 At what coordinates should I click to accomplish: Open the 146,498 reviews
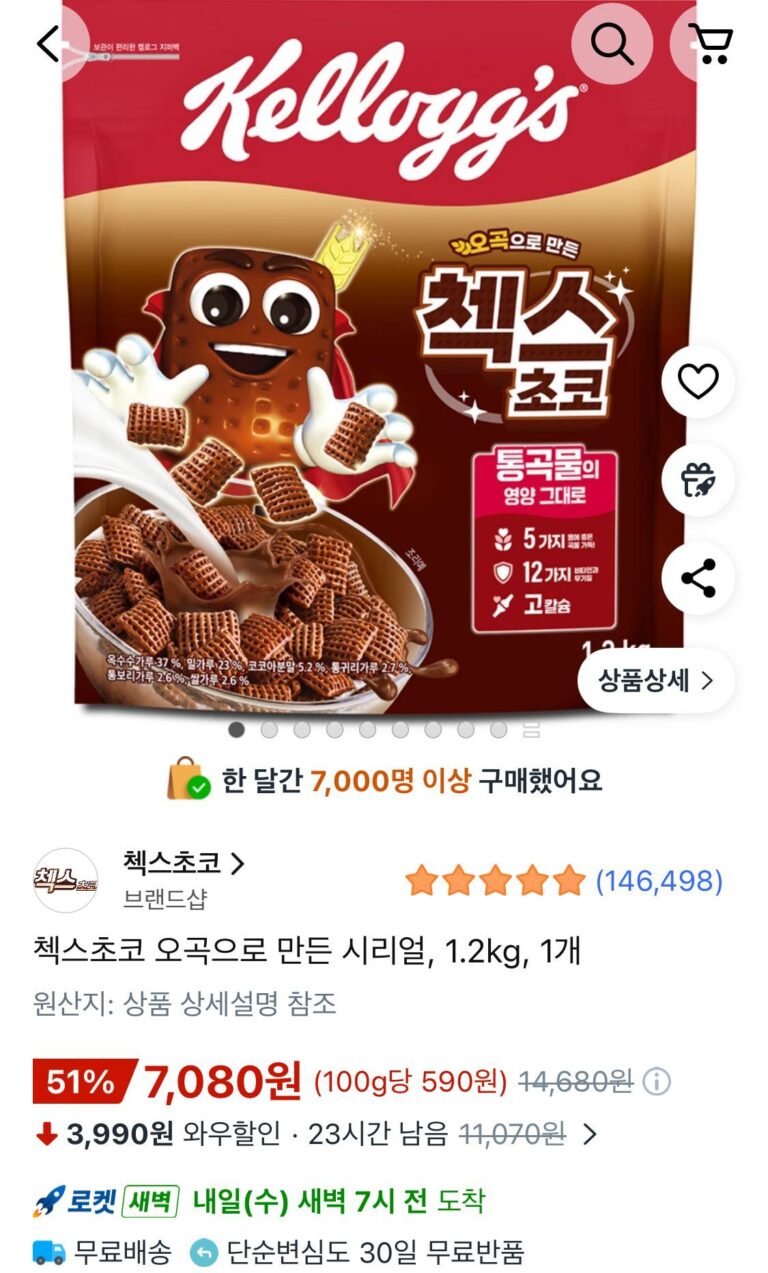[x=658, y=881]
